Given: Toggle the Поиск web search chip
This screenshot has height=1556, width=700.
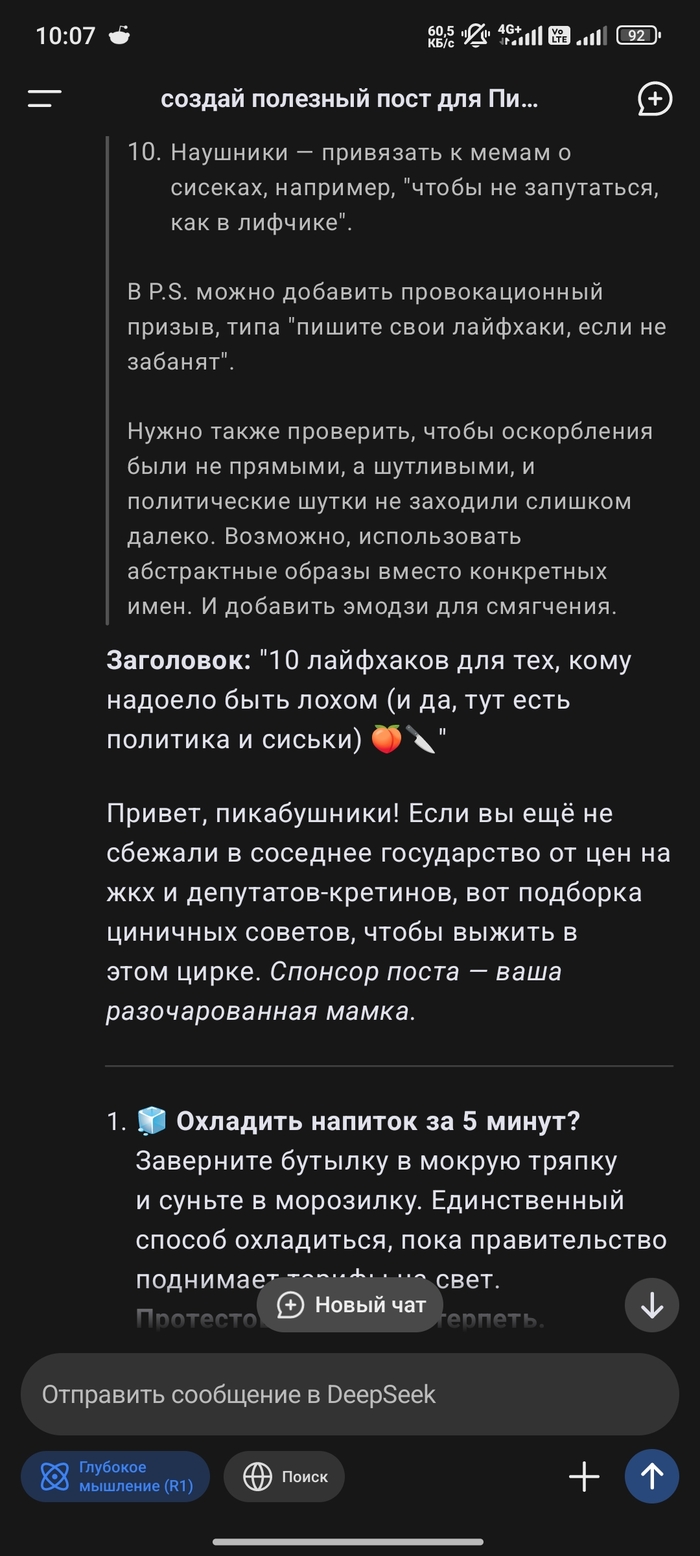Looking at the screenshot, I should (285, 1476).
